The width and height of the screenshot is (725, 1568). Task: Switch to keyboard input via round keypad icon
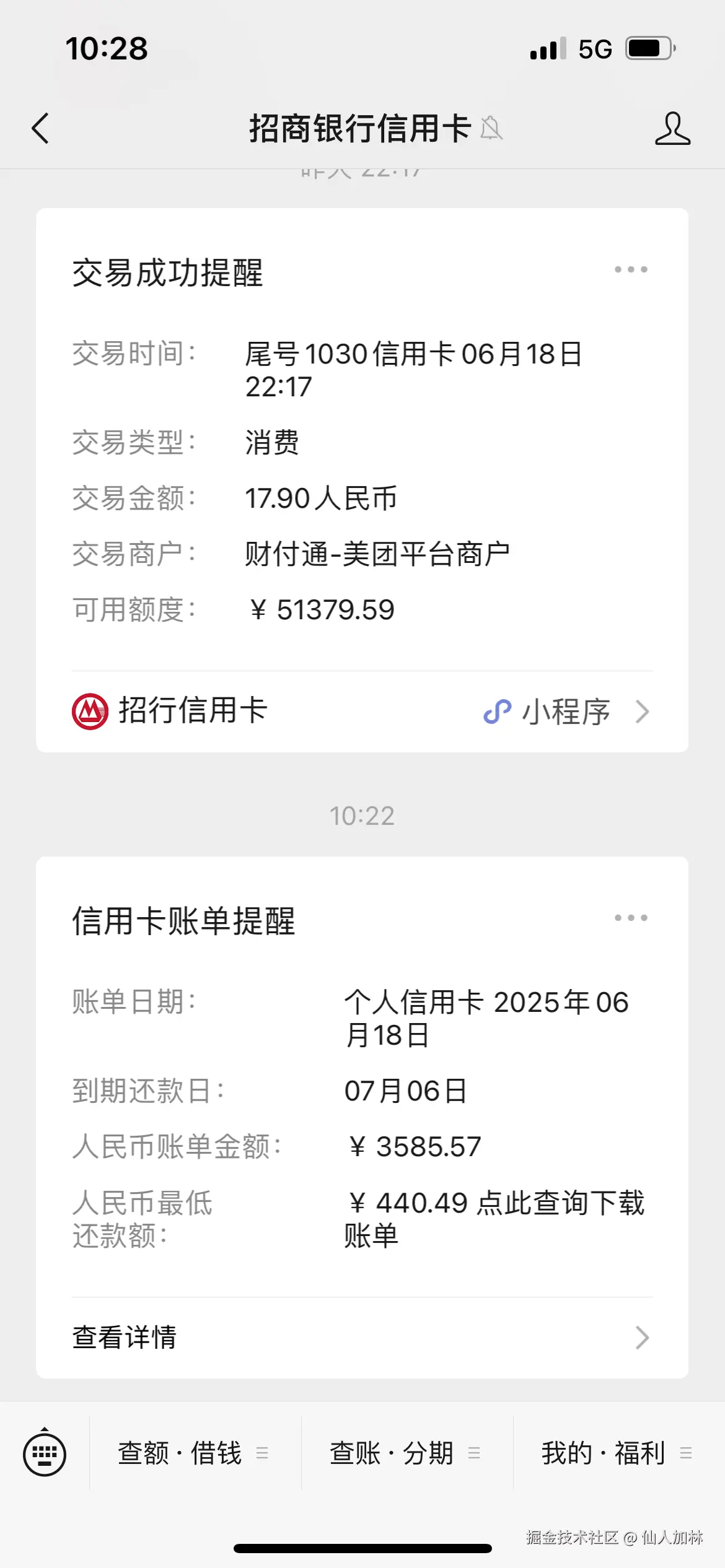45,1454
